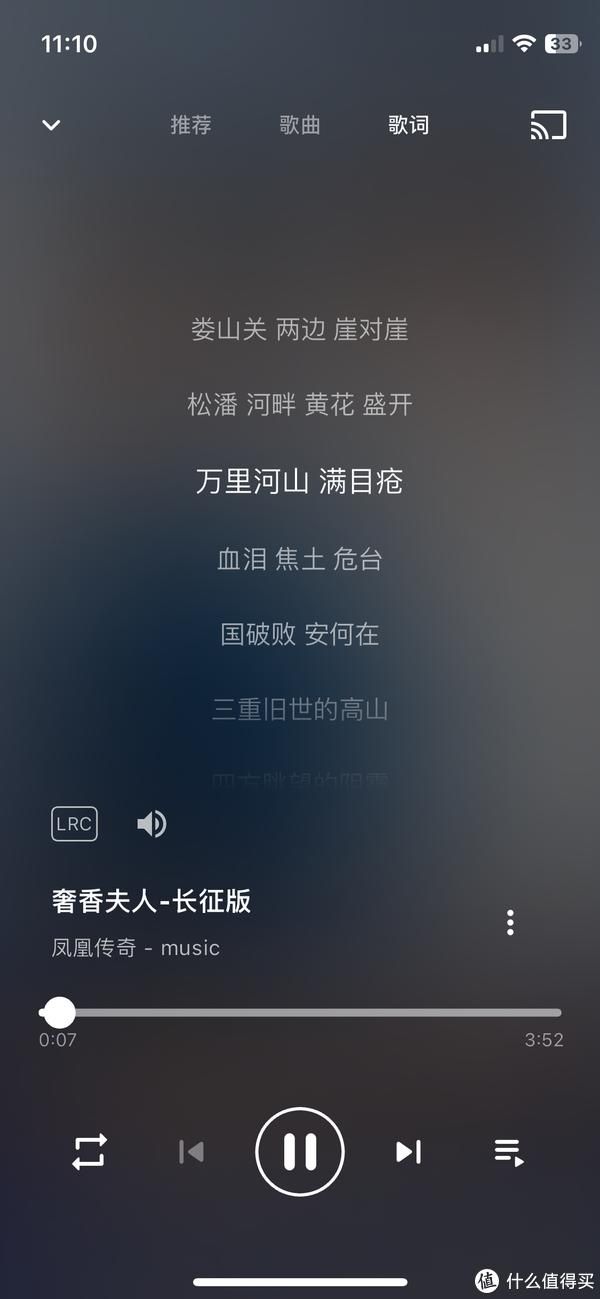The width and height of the screenshot is (600, 1299).
Task: Open the three-dot more options menu
Action: click(510, 922)
